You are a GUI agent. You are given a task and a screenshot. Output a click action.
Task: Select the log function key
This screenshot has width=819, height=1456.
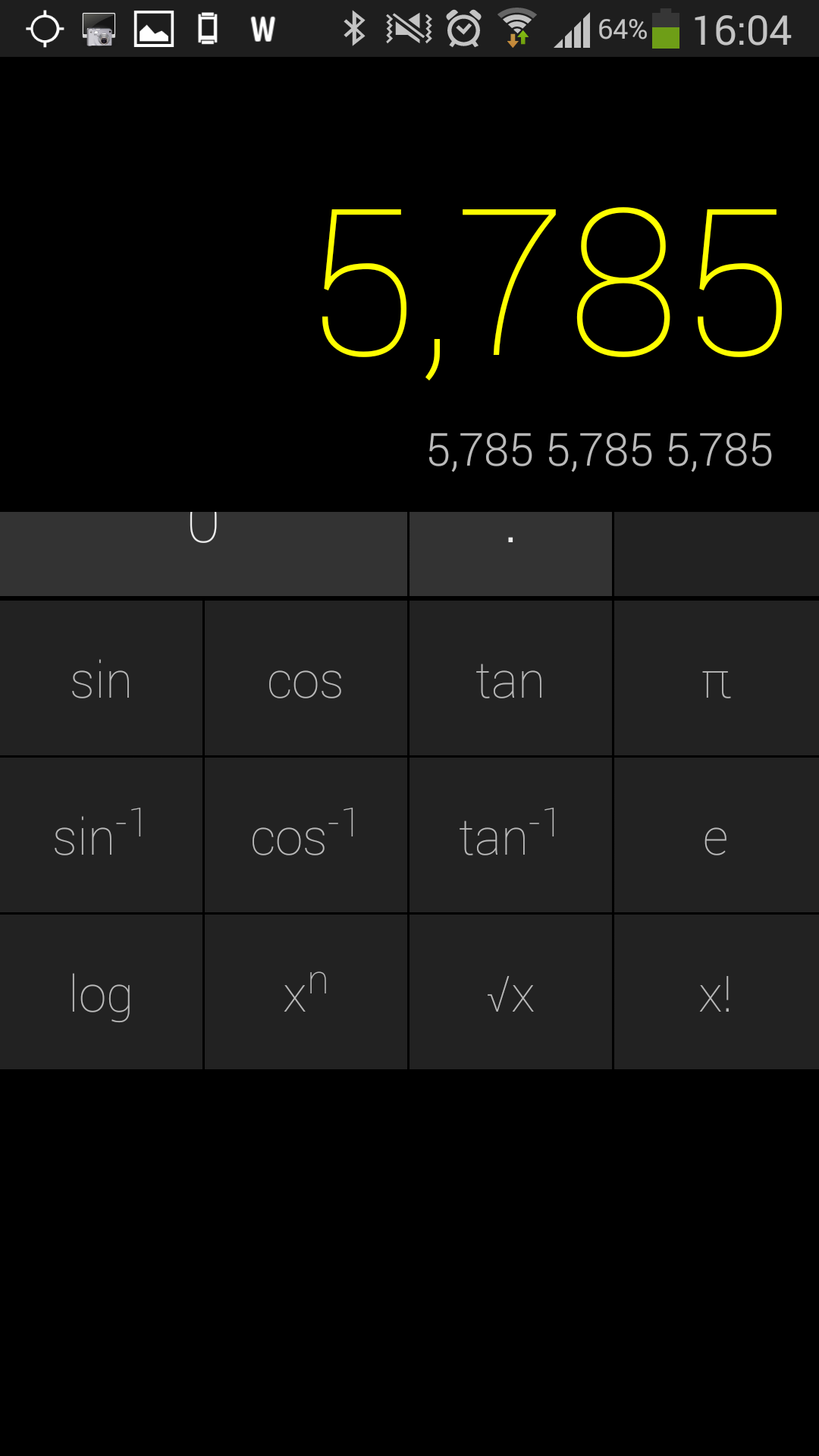[x=101, y=993]
